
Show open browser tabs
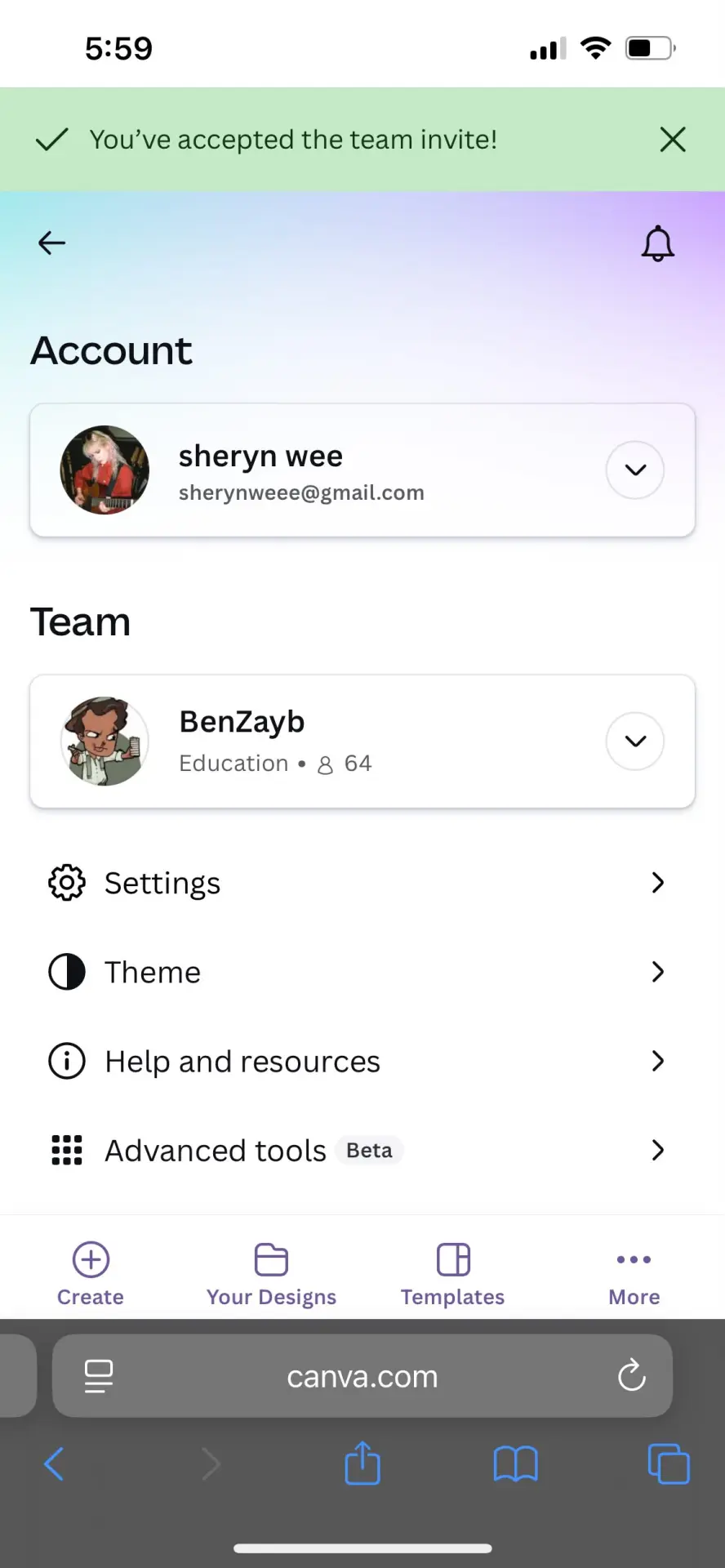click(669, 1463)
